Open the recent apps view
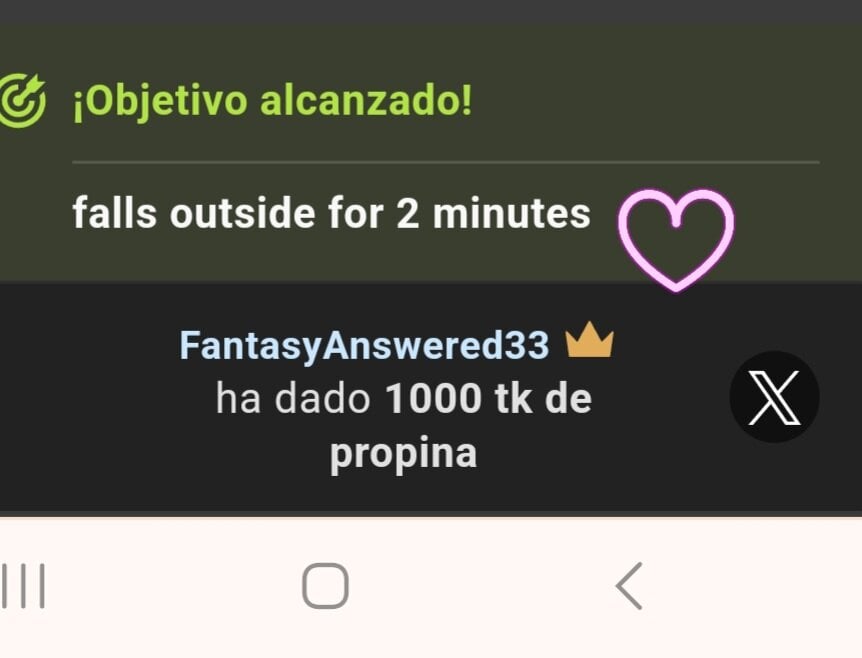This screenshot has width=862, height=658. [x=24, y=586]
